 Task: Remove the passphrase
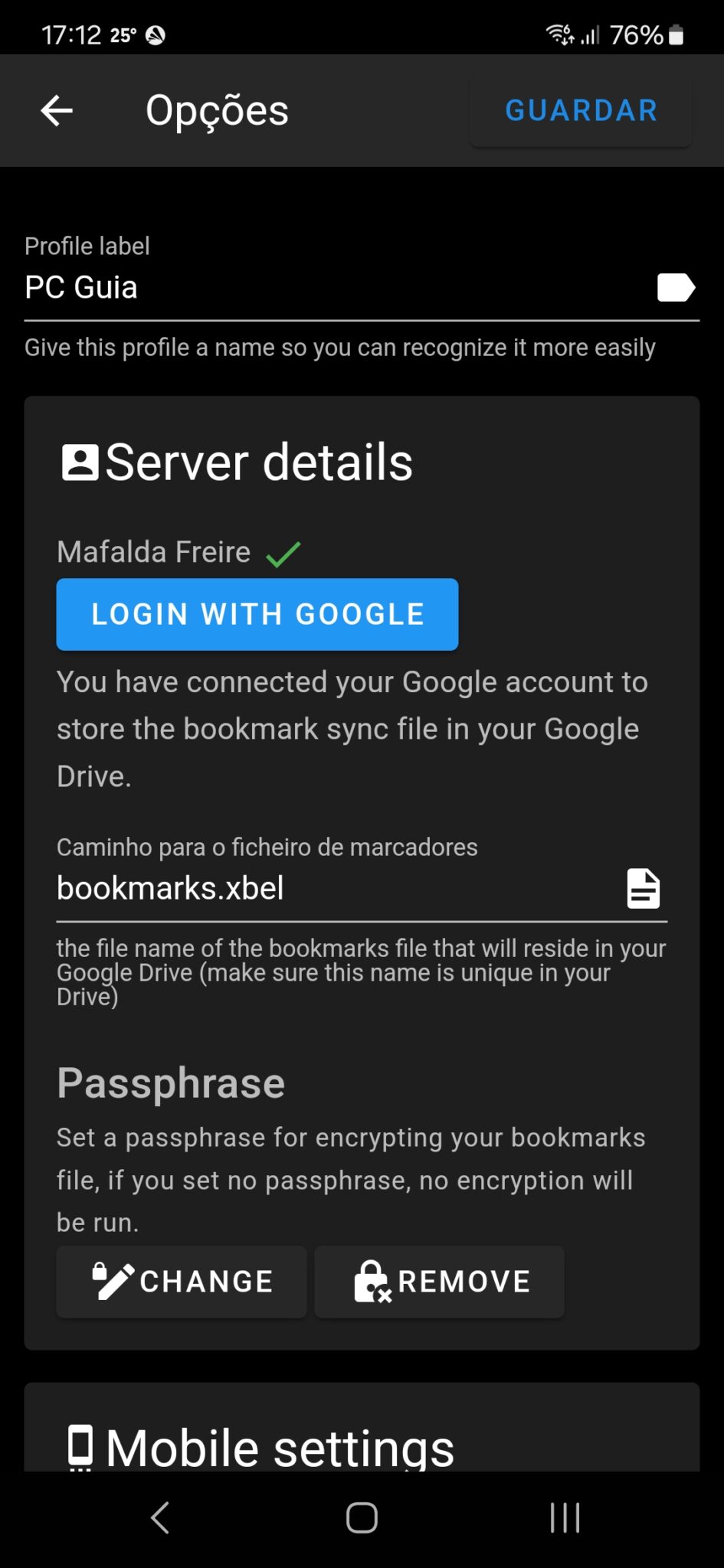coord(440,1281)
